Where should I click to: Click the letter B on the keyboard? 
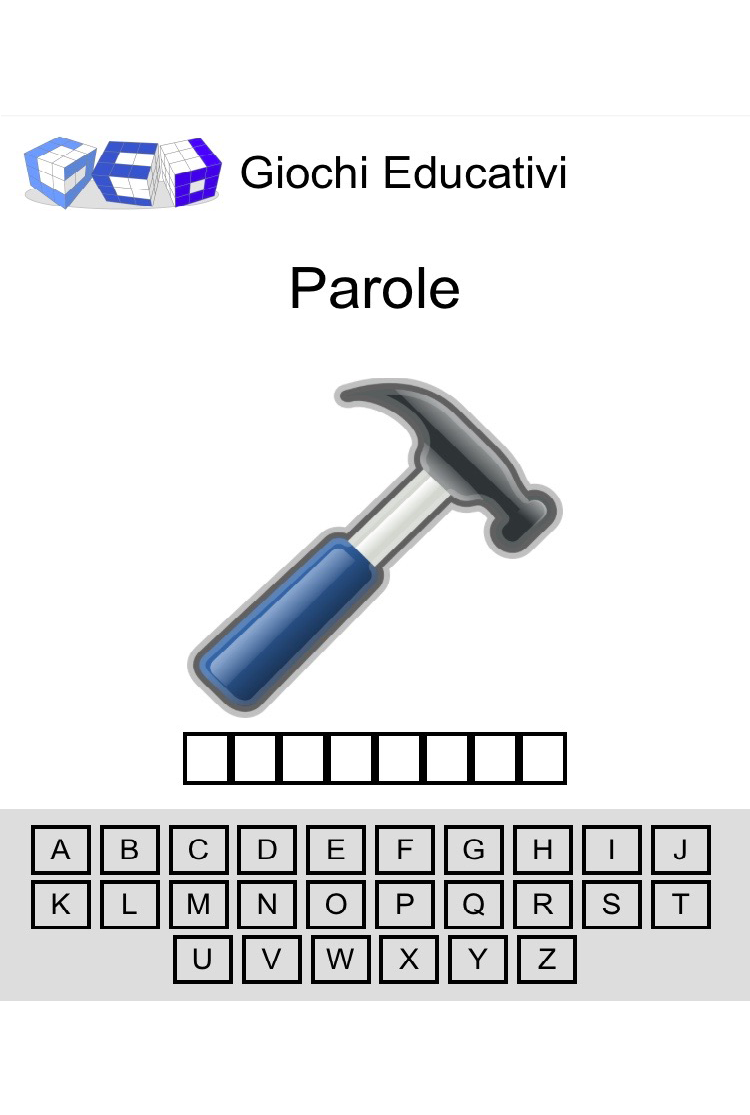point(129,851)
